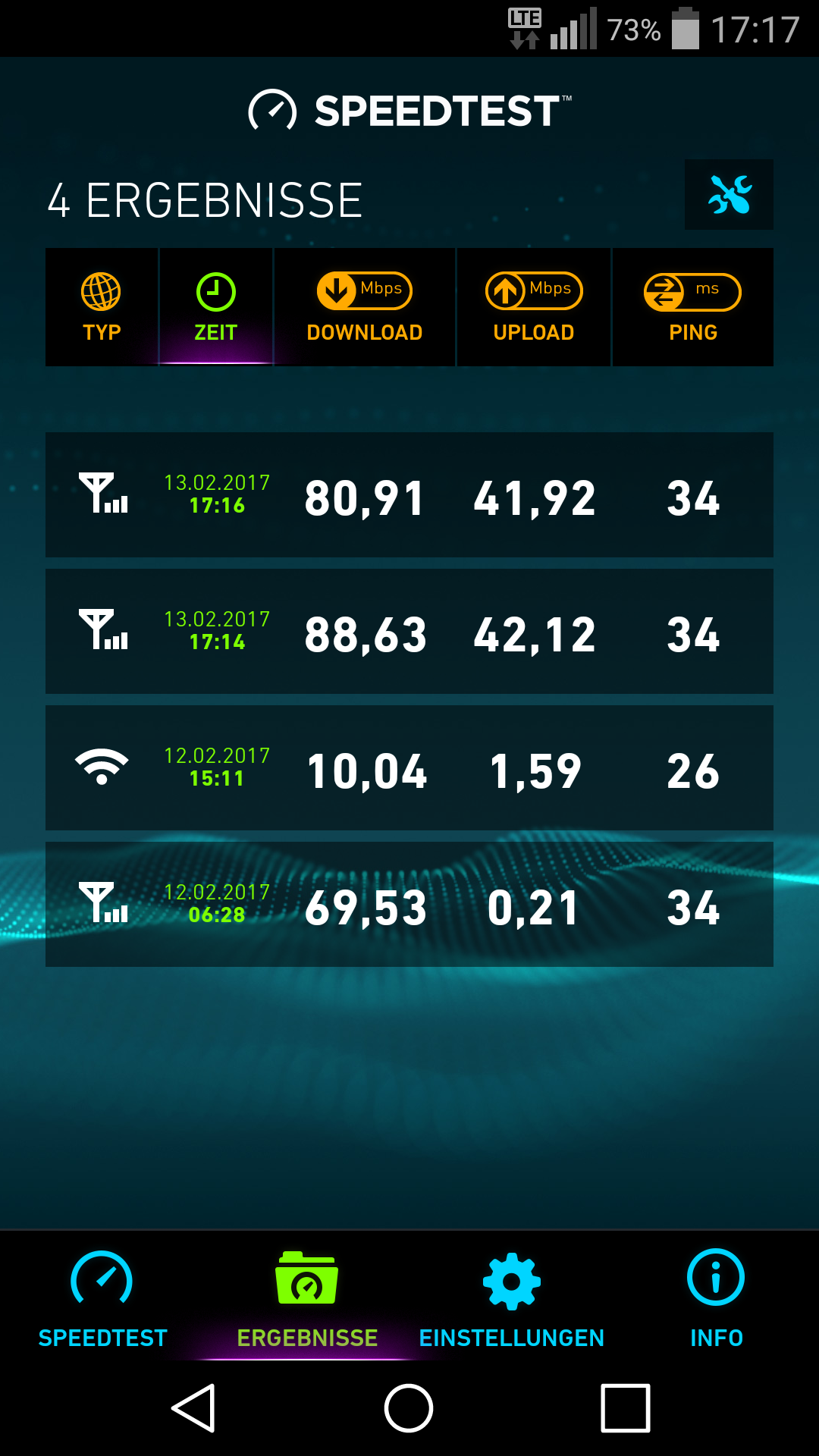View the Wi-Fi result from 12.02.2017 15:11
This screenshot has width=819, height=1456.
coord(409,768)
